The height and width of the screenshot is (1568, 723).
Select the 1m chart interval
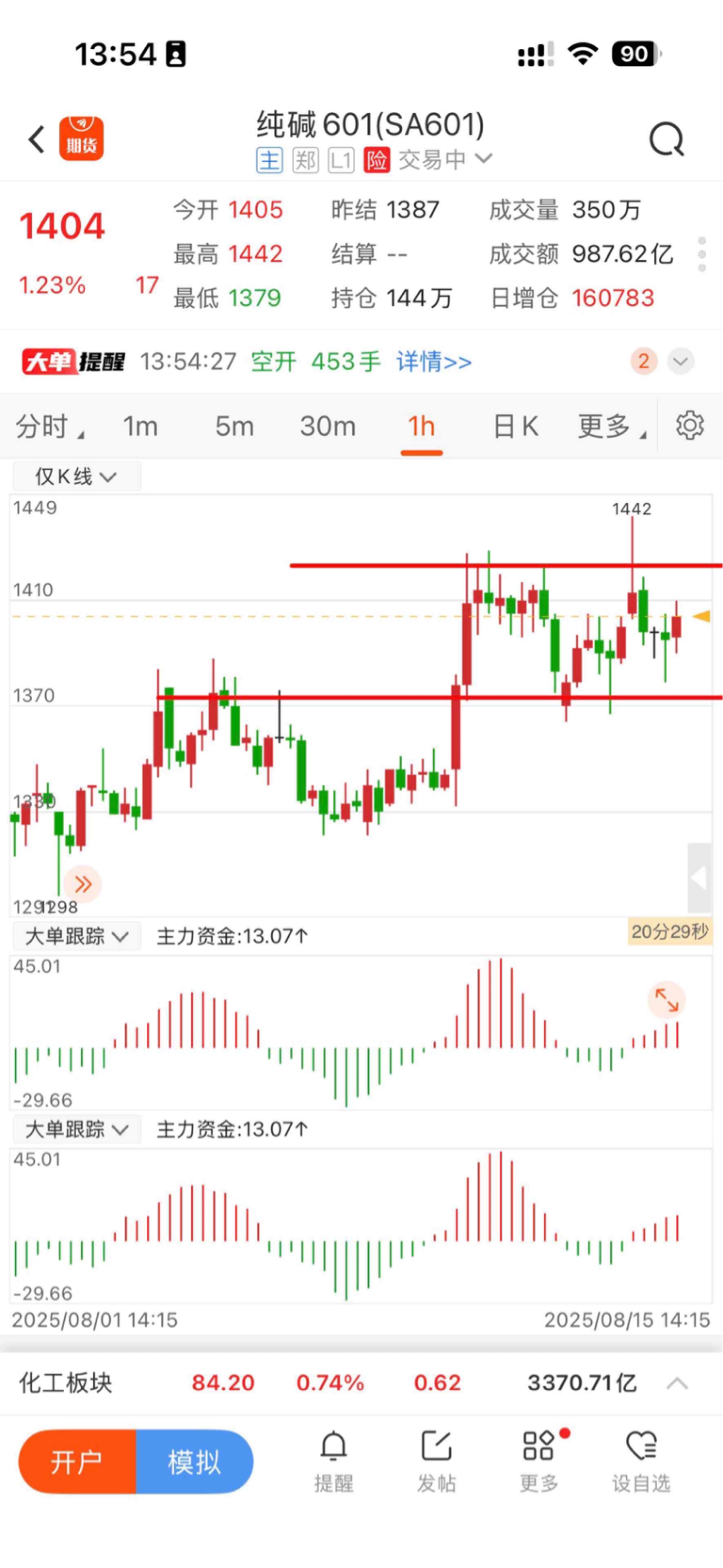pyautogui.click(x=141, y=426)
